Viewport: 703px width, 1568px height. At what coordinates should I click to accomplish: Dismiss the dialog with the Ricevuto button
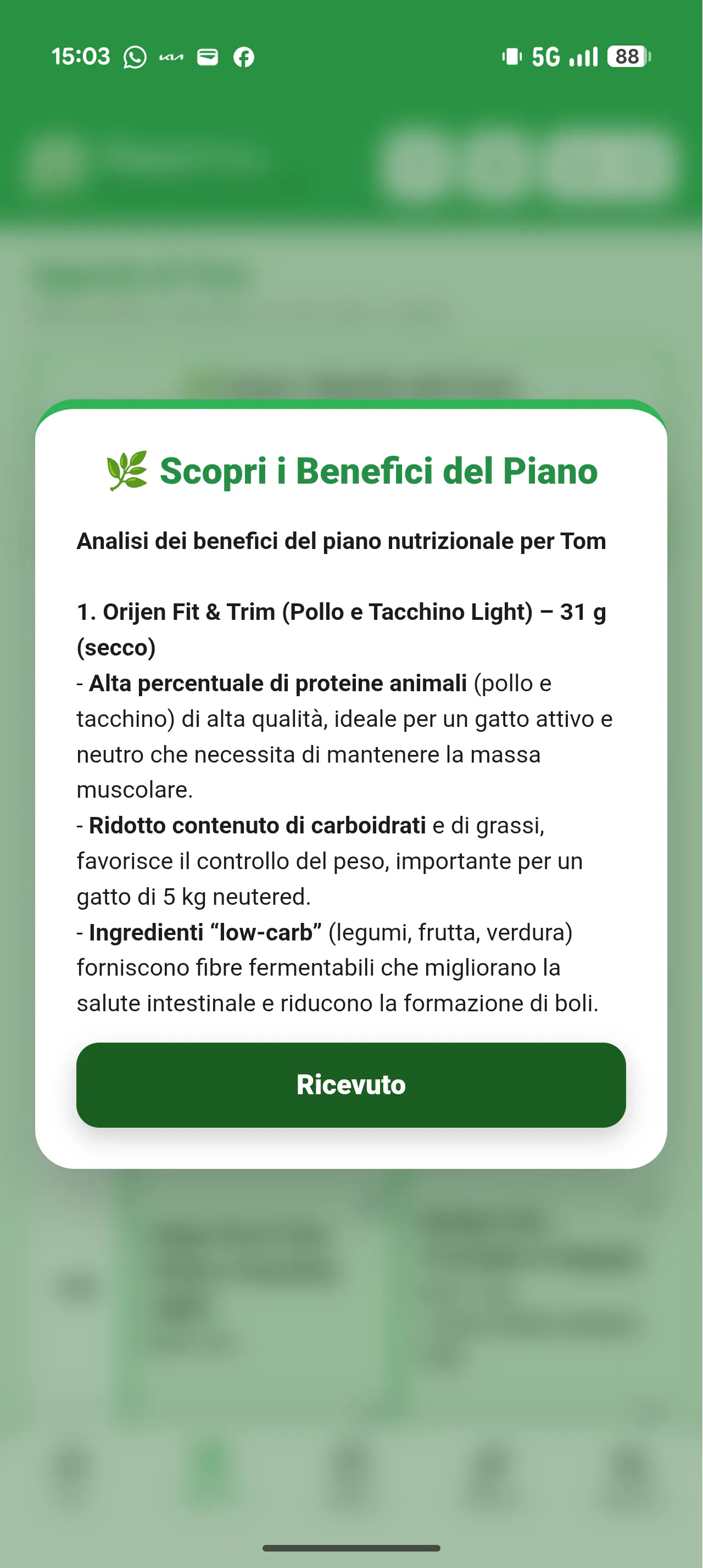tap(351, 1085)
